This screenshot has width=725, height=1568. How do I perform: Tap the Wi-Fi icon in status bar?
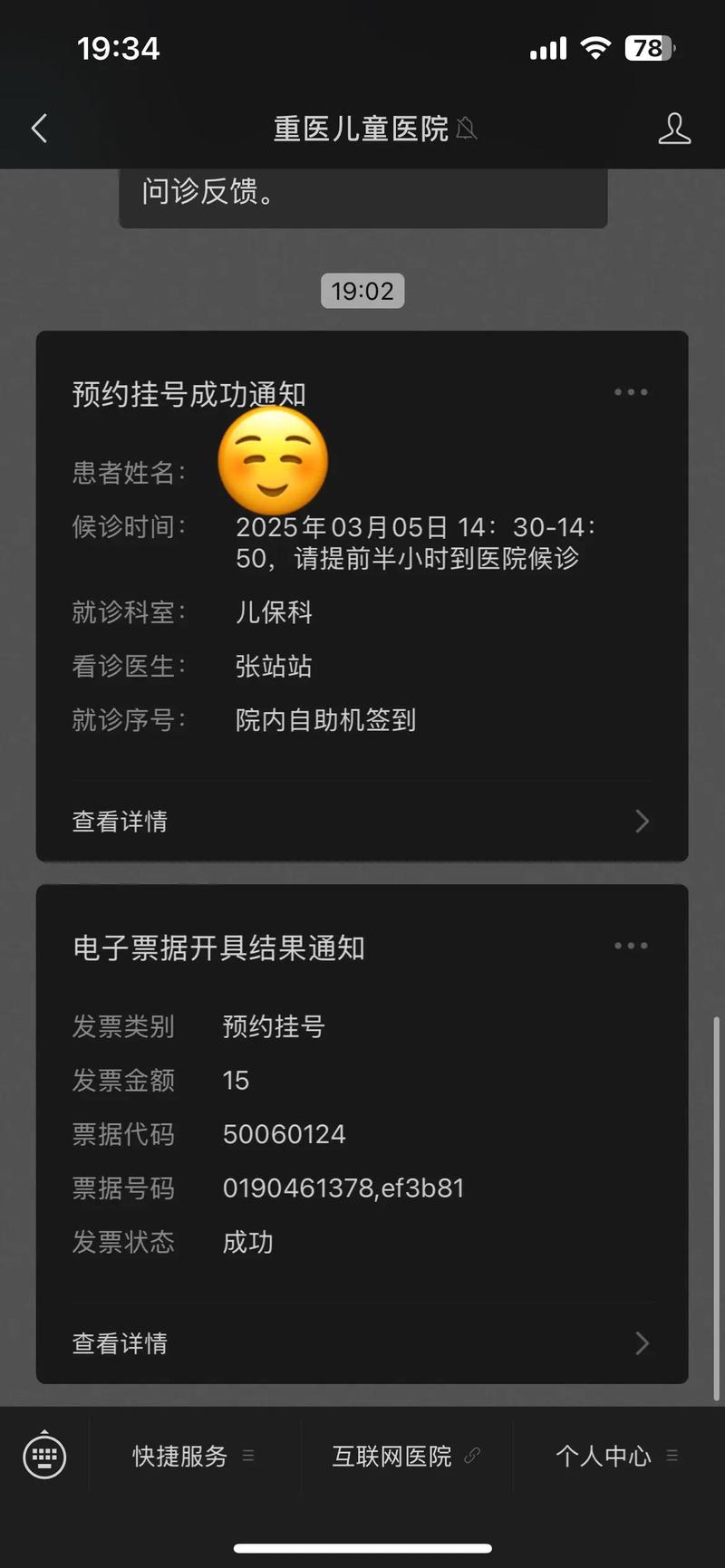tap(594, 47)
